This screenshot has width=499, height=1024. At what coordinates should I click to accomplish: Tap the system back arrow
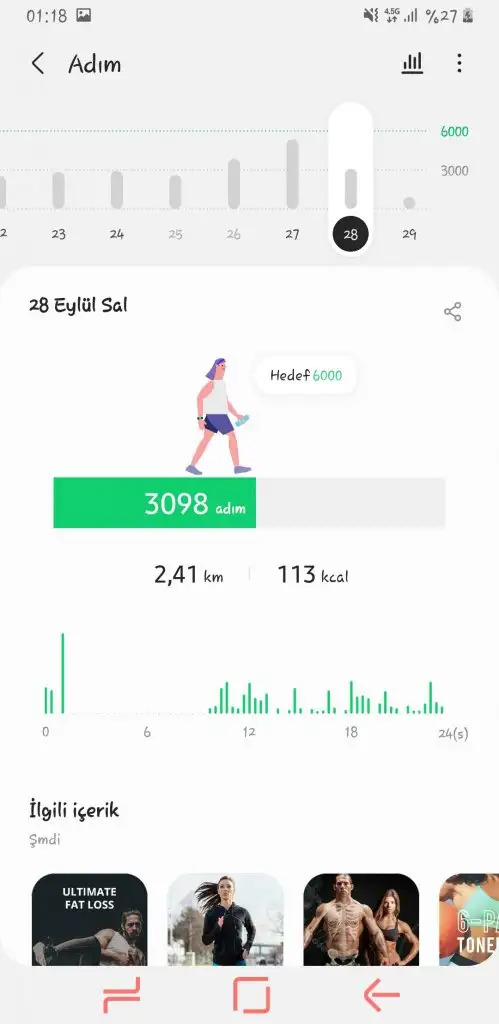(381, 995)
